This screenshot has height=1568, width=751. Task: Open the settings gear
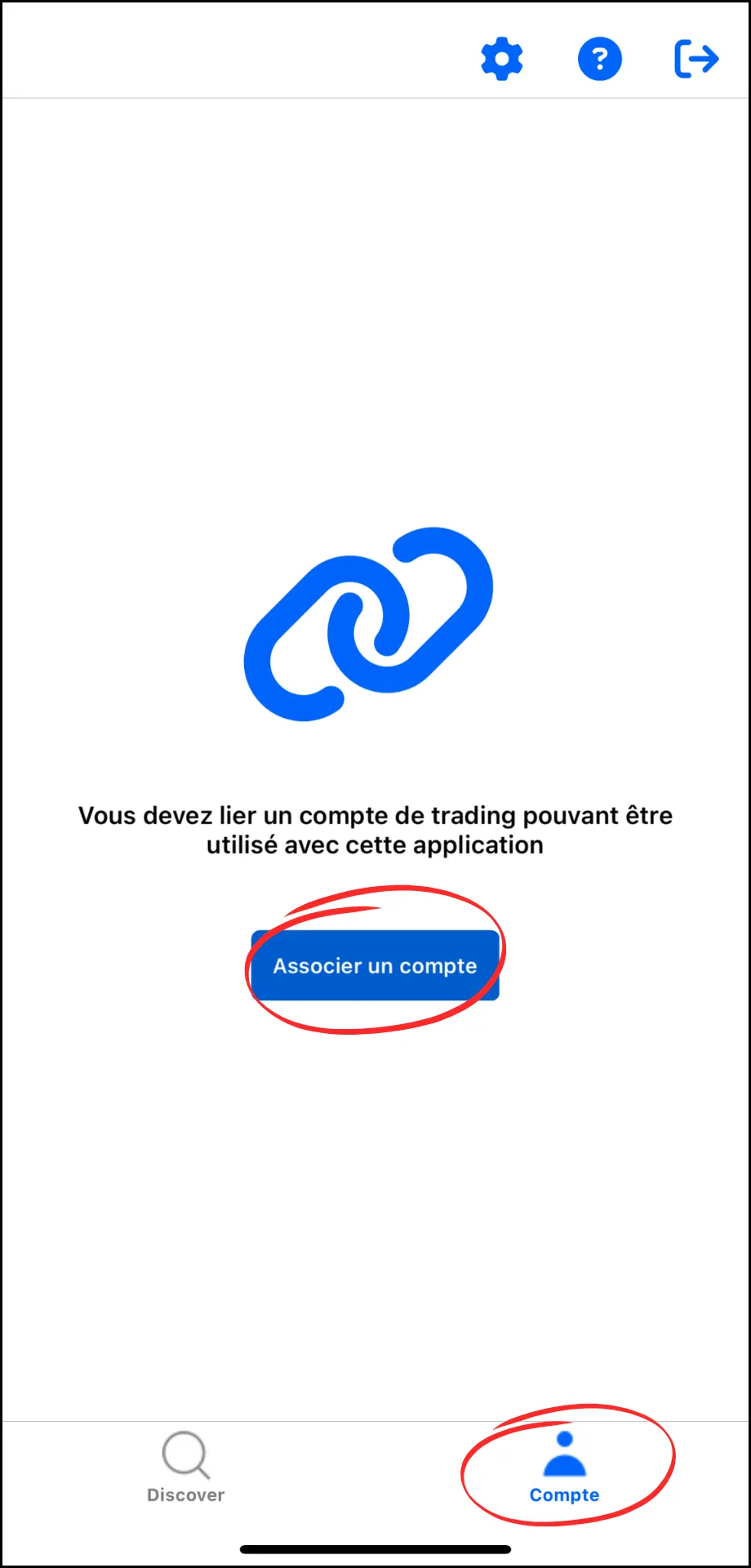(x=502, y=59)
